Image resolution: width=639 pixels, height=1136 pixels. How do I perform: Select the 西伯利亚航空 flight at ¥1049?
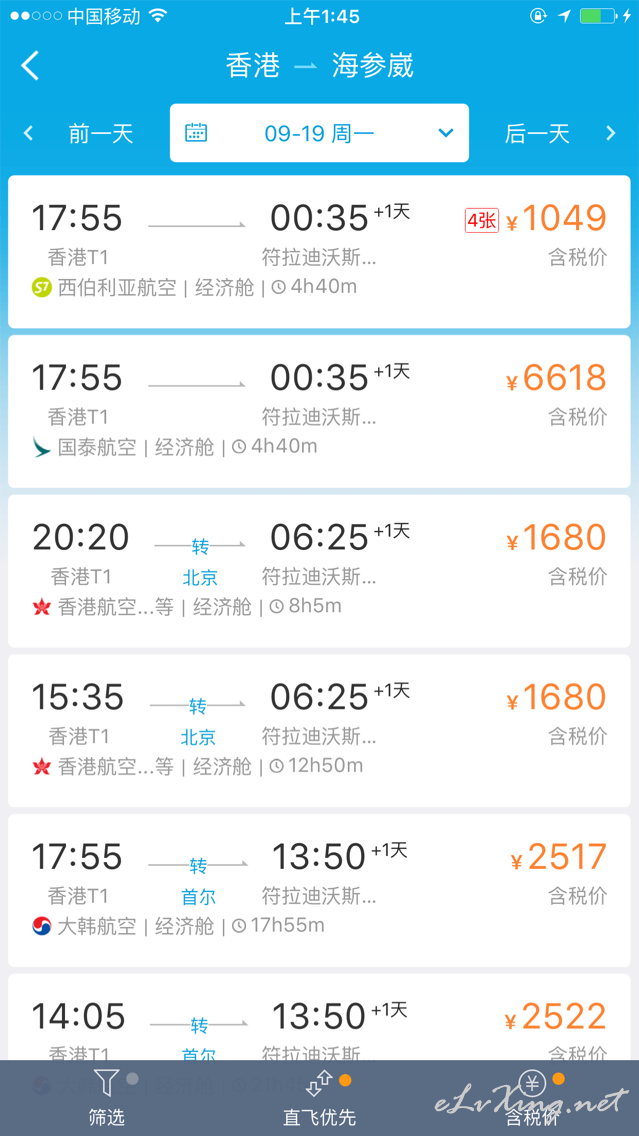pos(319,251)
